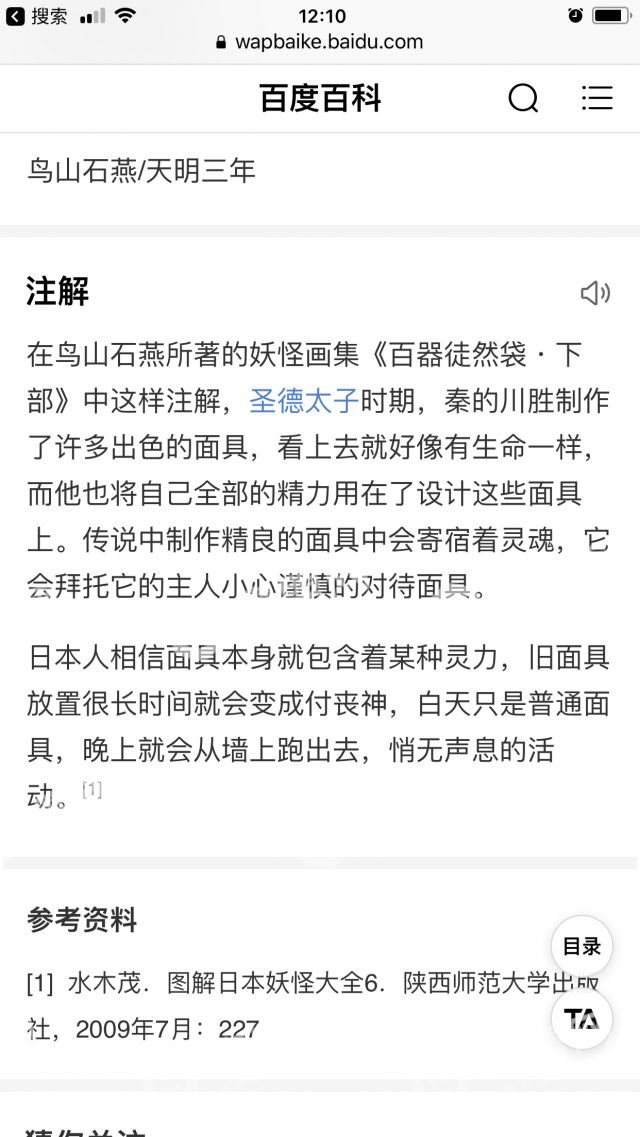Tap the wapbaike.baidu.com address bar
The image size is (640, 1137).
click(x=320, y=41)
